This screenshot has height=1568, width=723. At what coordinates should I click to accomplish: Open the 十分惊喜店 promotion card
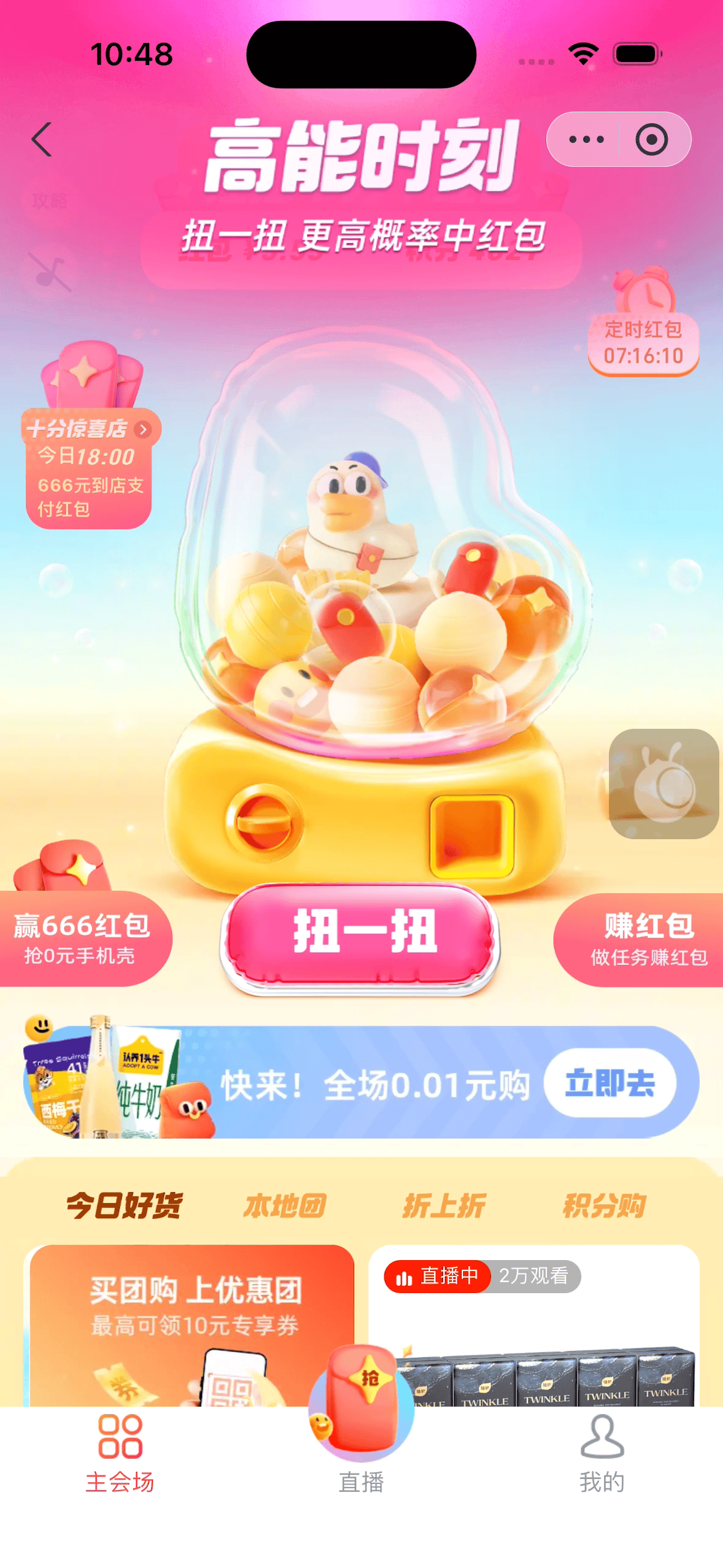[89, 465]
